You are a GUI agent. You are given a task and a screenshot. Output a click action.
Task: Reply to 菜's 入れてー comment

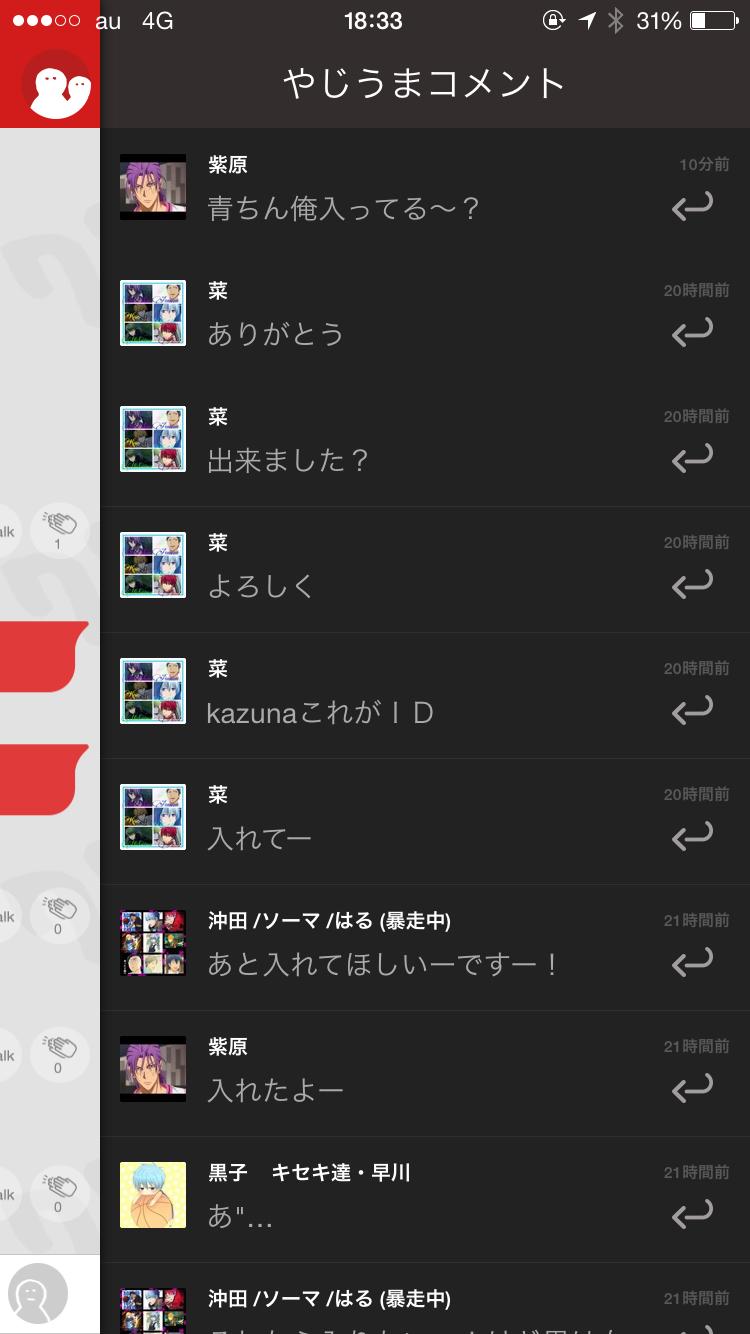[x=692, y=837]
